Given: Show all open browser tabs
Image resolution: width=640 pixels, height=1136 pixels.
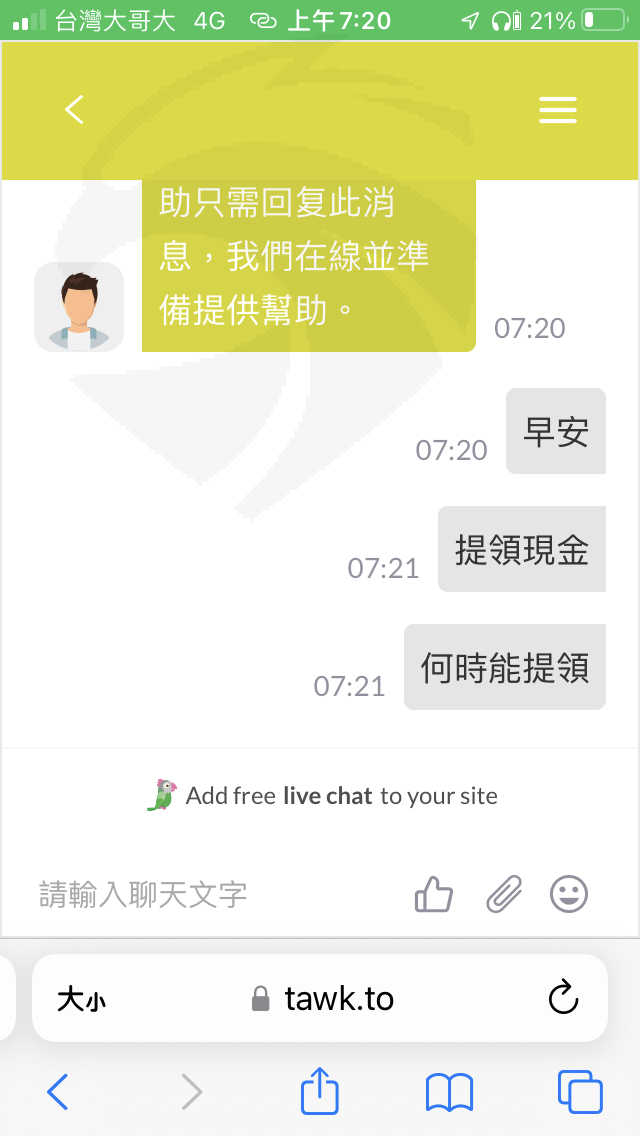Looking at the screenshot, I should tap(580, 1091).
